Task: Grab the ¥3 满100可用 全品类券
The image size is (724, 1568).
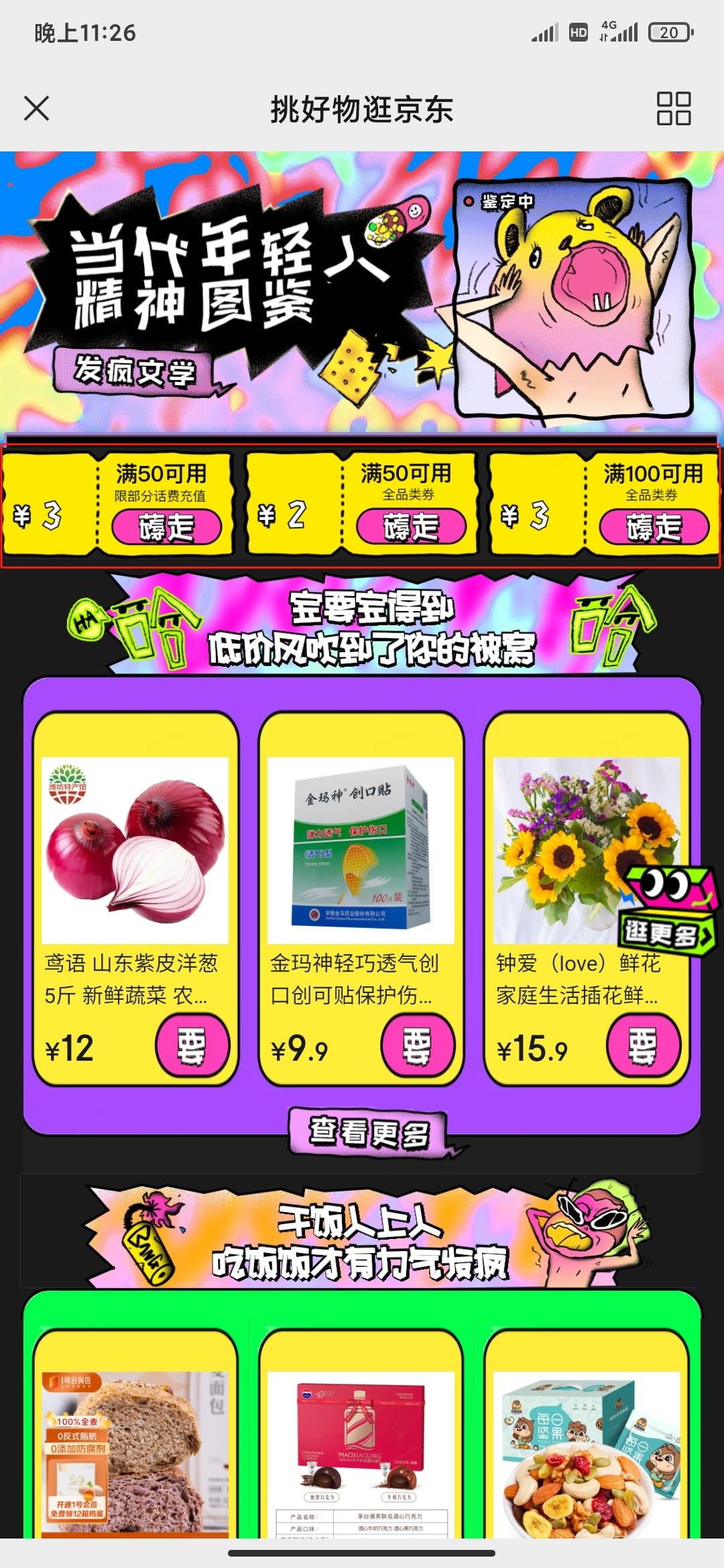Action: pyautogui.click(x=654, y=527)
